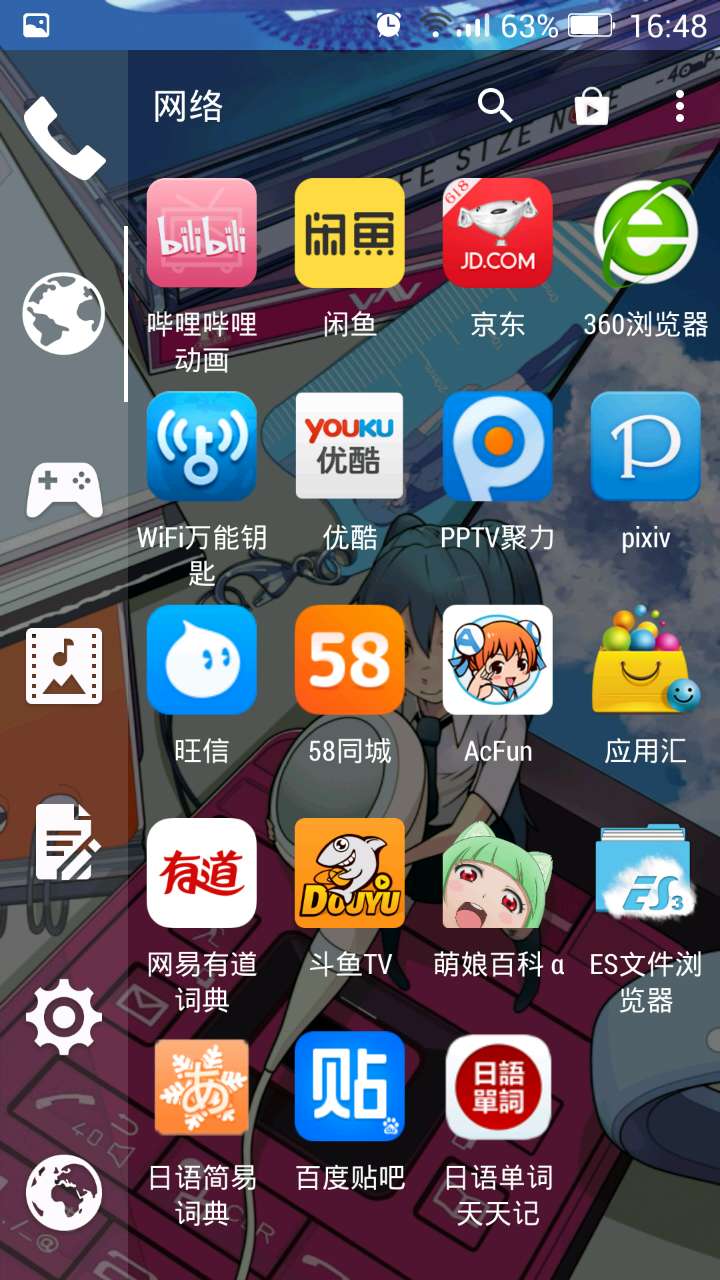Open 360浏览器
This screenshot has width=720, height=1280.
click(x=646, y=233)
